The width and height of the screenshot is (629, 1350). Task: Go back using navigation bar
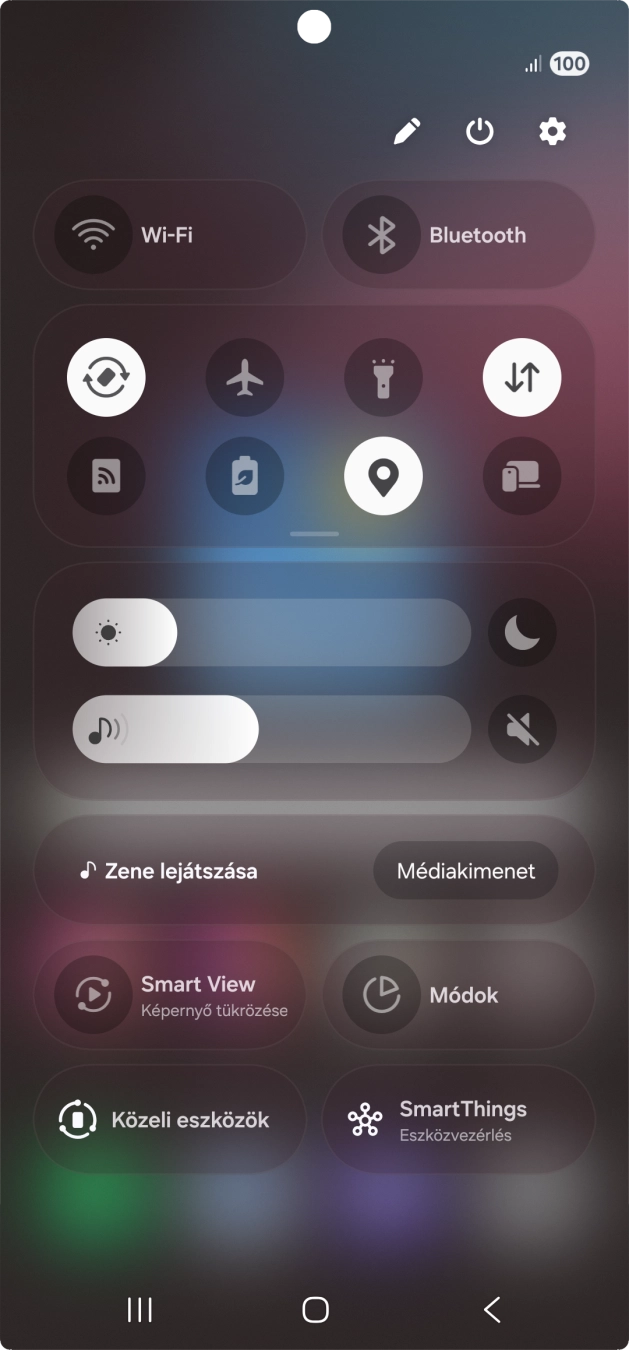click(x=491, y=1309)
